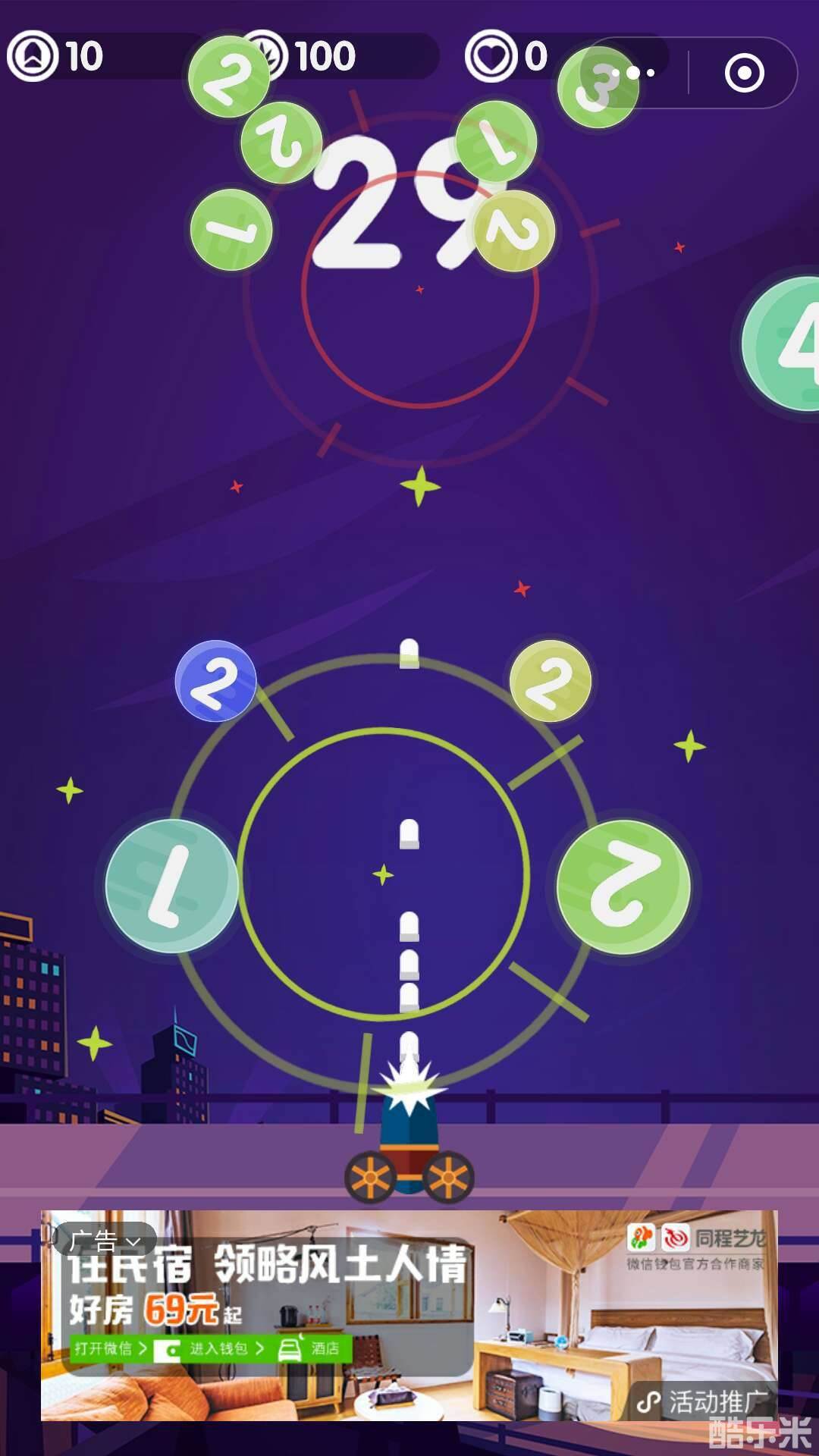Image resolution: width=819 pixels, height=1456 pixels.
Task: Expand the 广告 ad options dropdown
Action: click(x=105, y=1241)
